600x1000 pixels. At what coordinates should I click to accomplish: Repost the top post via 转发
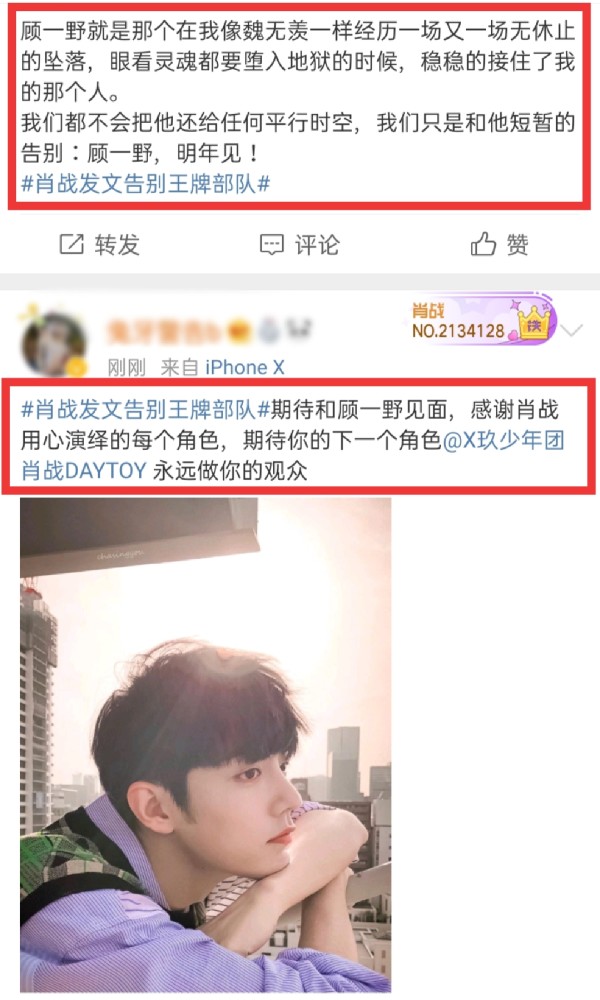click(x=99, y=244)
